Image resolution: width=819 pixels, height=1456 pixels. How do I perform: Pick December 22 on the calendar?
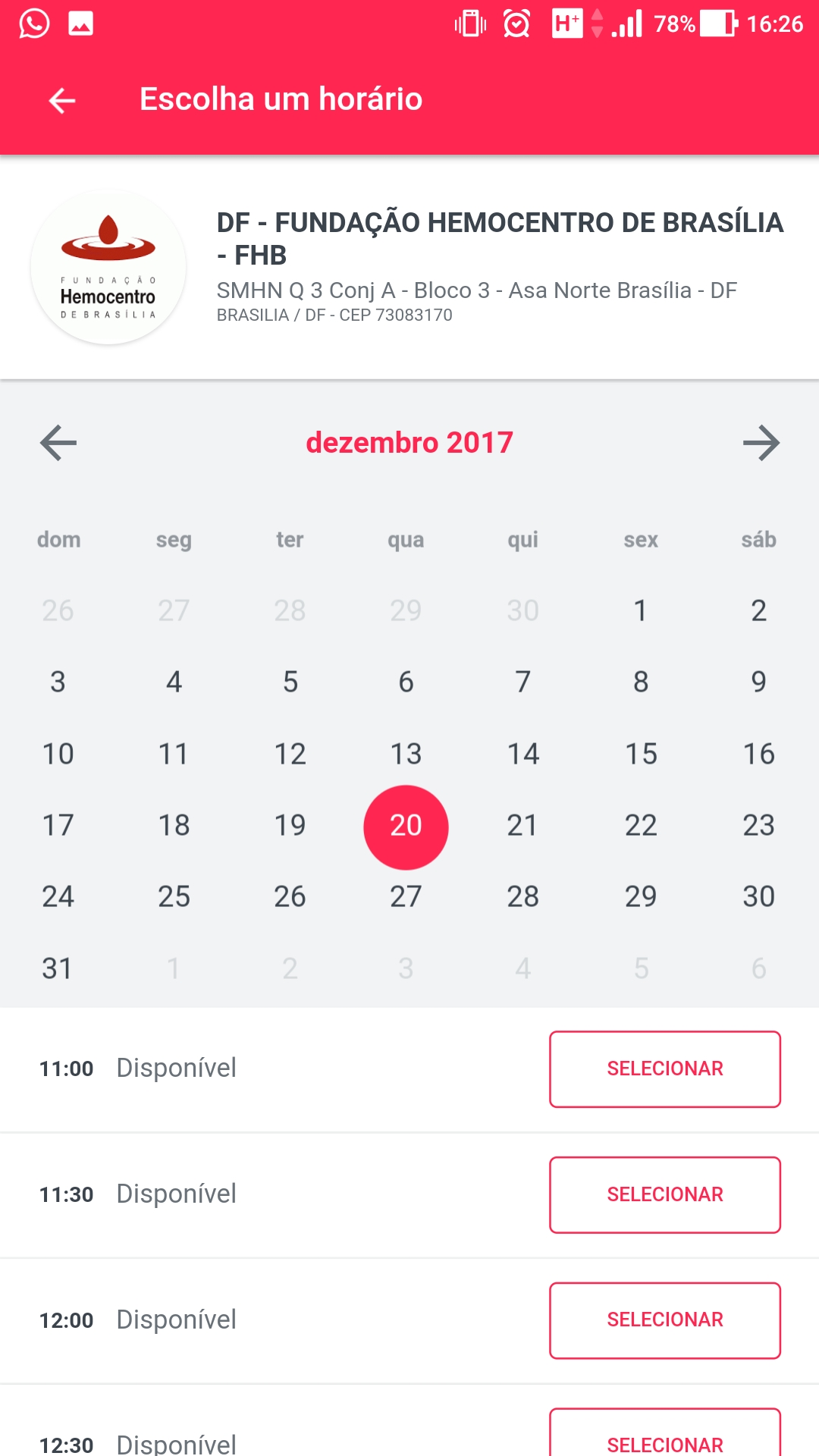pyautogui.click(x=641, y=825)
